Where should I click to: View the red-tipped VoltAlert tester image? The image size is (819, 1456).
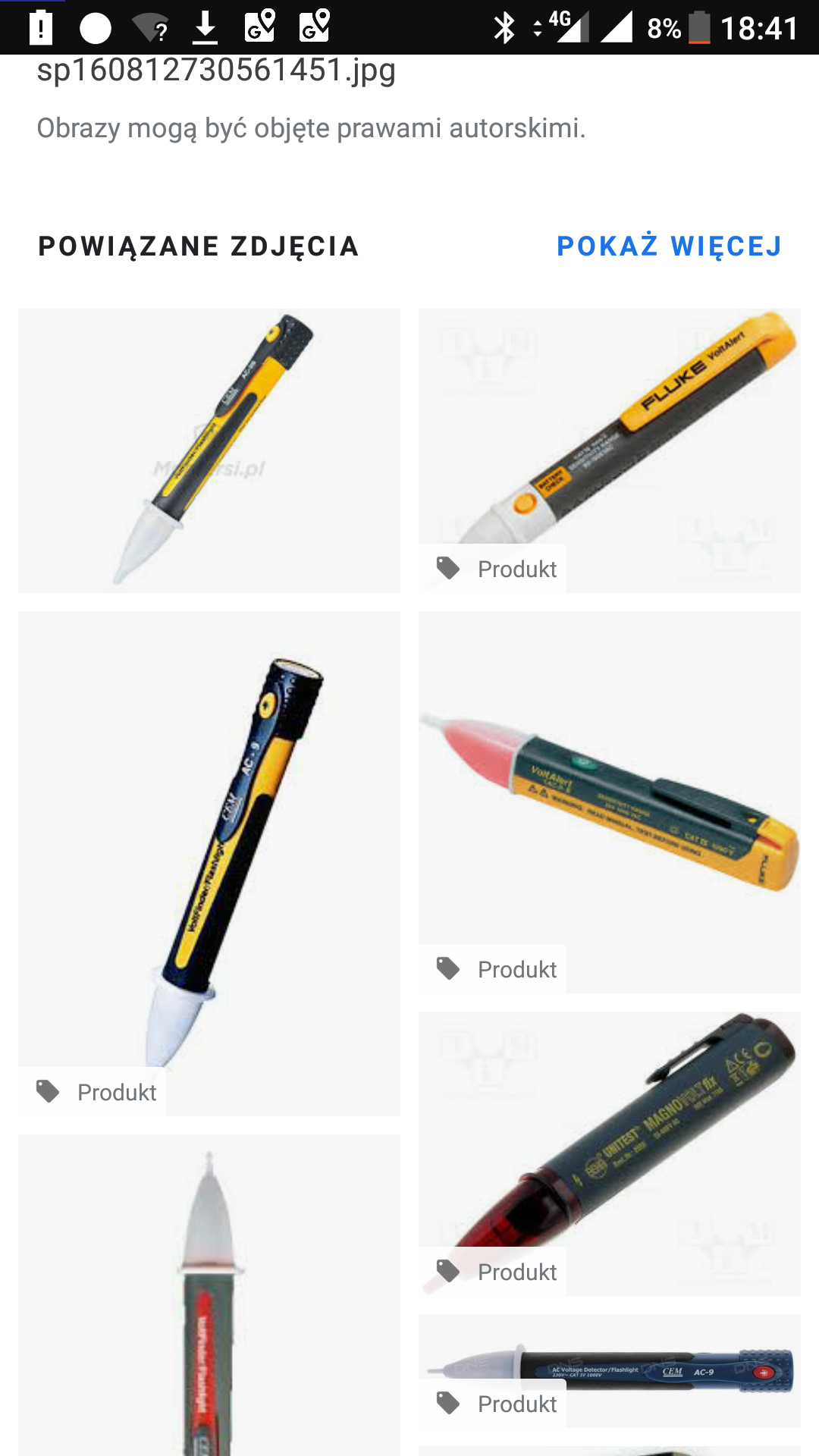point(610,802)
